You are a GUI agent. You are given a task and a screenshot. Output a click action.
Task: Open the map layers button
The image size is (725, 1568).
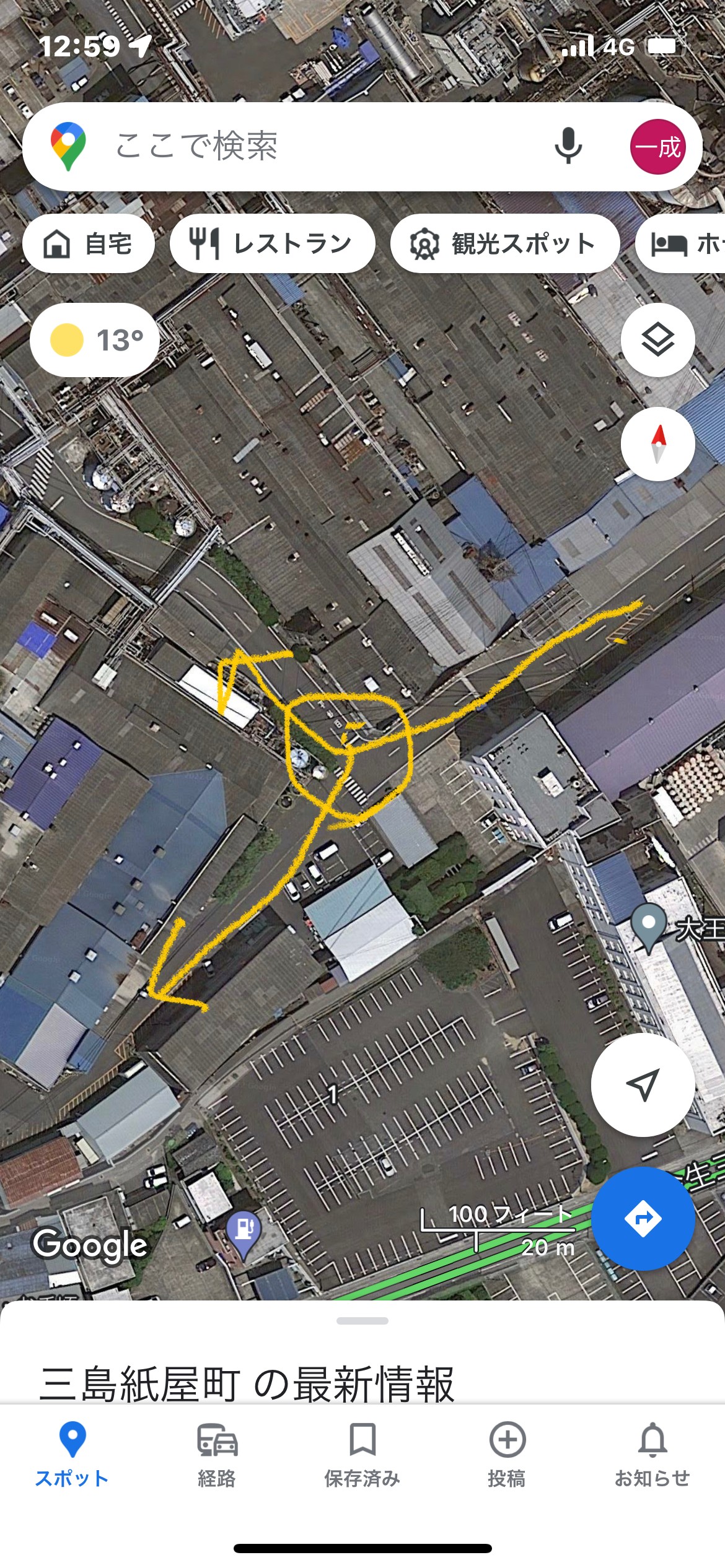pos(658,339)
